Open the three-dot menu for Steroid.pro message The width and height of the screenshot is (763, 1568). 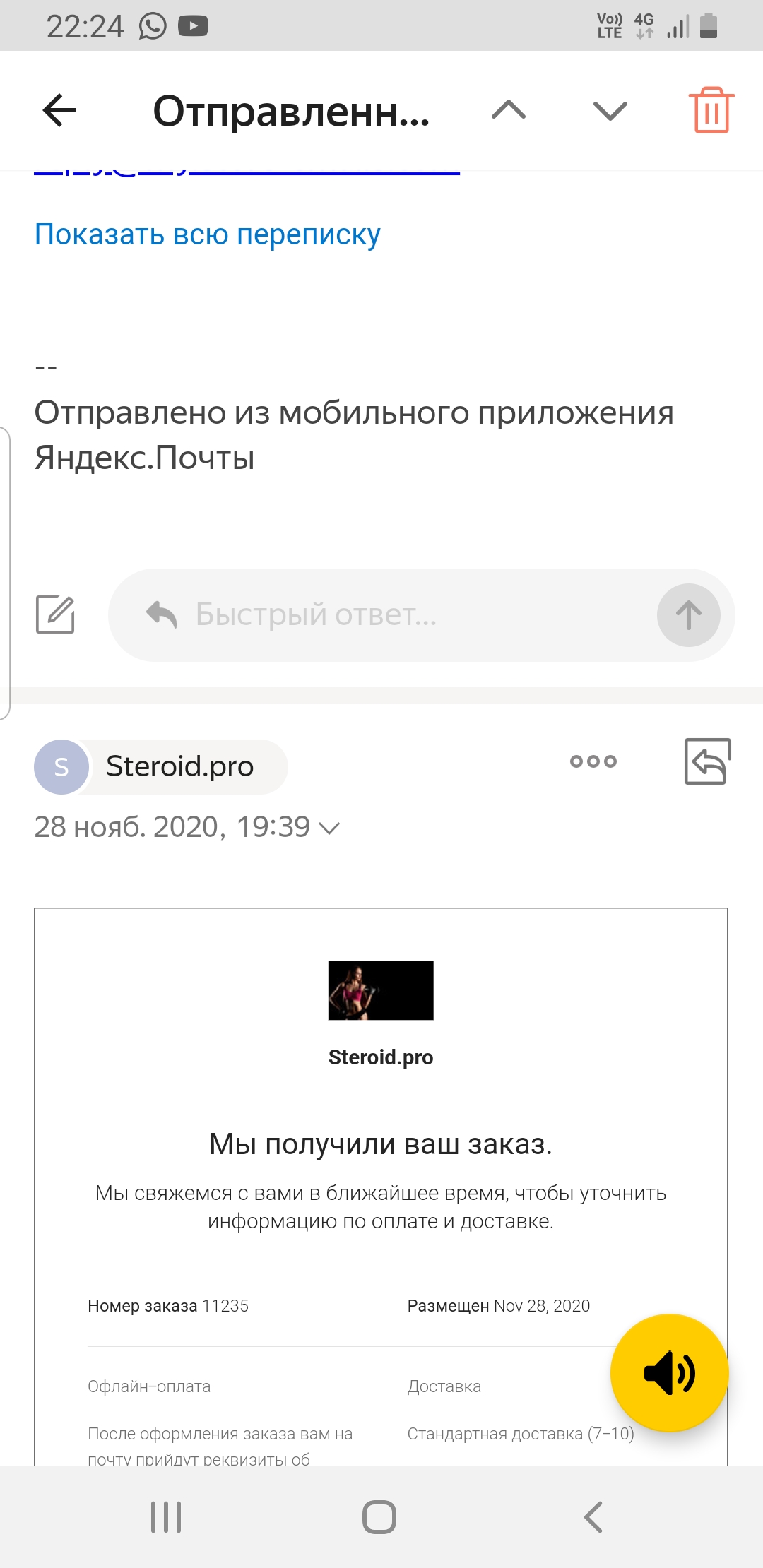pos(593,761)
